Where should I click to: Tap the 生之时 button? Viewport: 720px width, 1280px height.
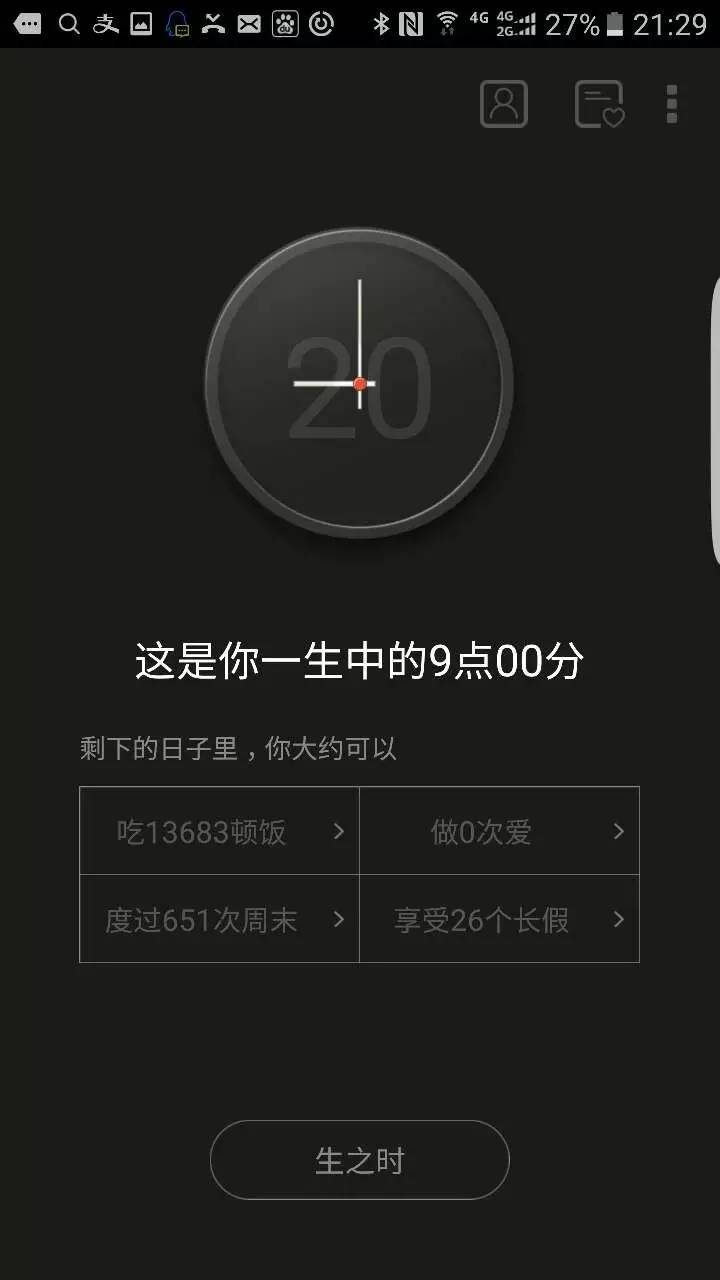coord(359,1160)
